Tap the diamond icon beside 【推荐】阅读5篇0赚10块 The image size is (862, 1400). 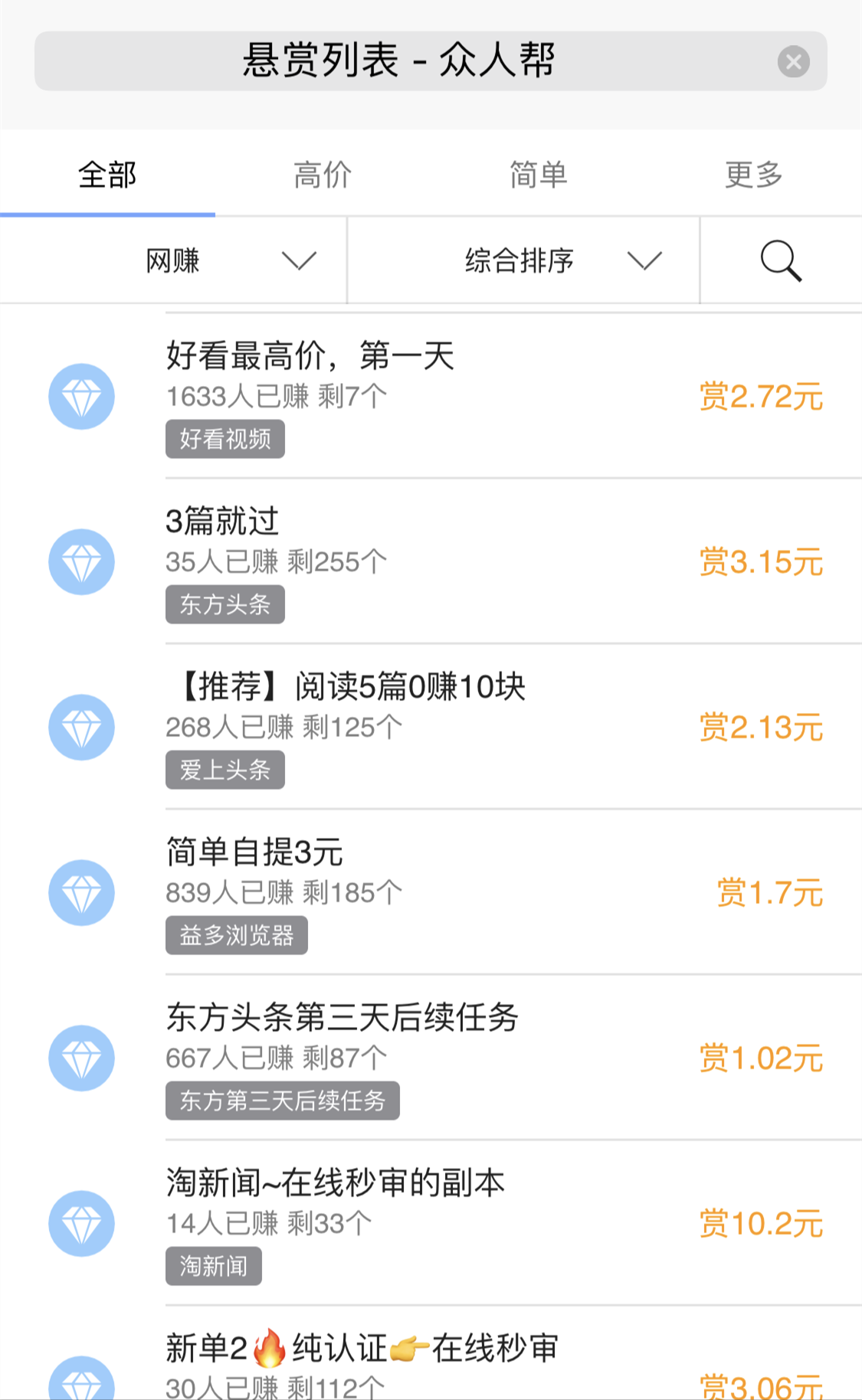tap(81, 727)
